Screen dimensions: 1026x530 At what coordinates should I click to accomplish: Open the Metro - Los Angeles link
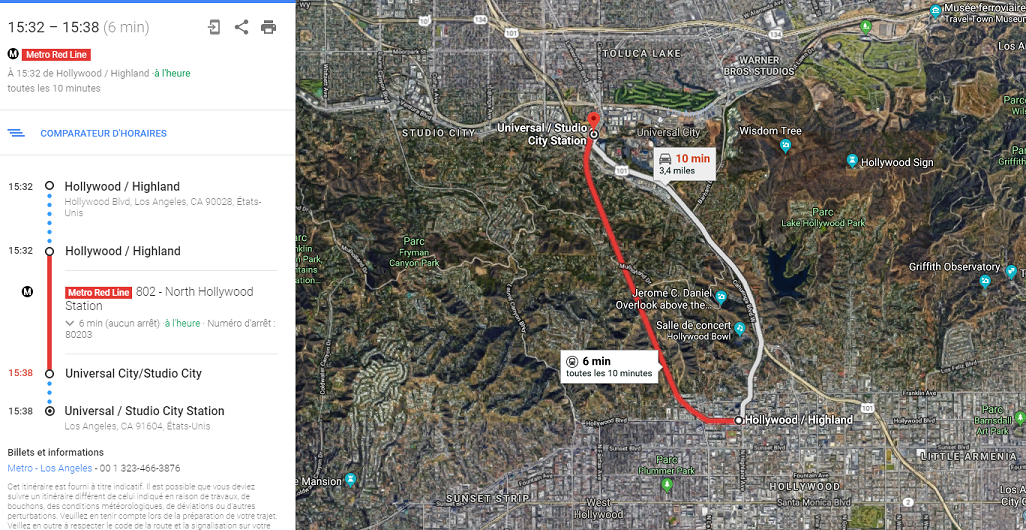point(50,468)
